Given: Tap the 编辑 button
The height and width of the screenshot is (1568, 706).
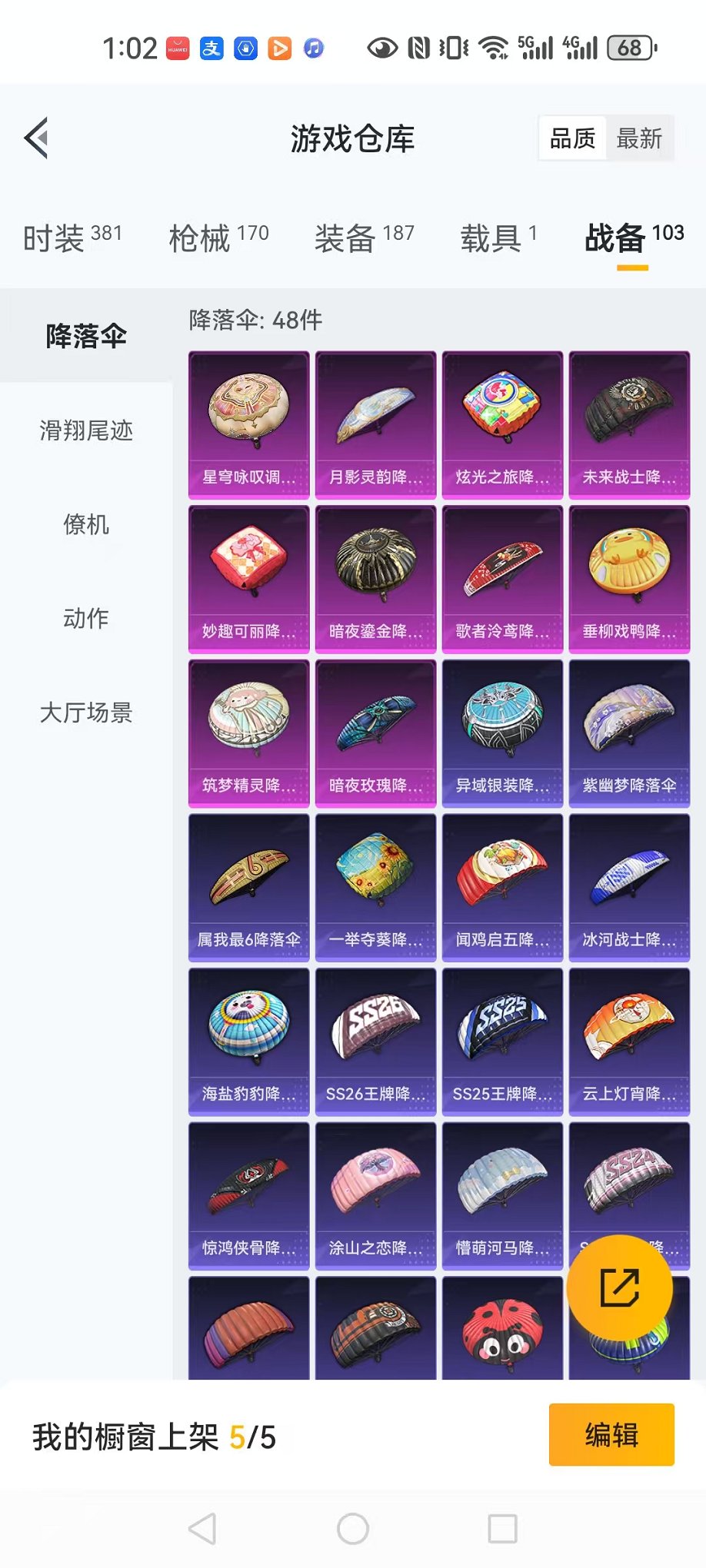Looking at the screenshot, I should [x=611, y=1435].
